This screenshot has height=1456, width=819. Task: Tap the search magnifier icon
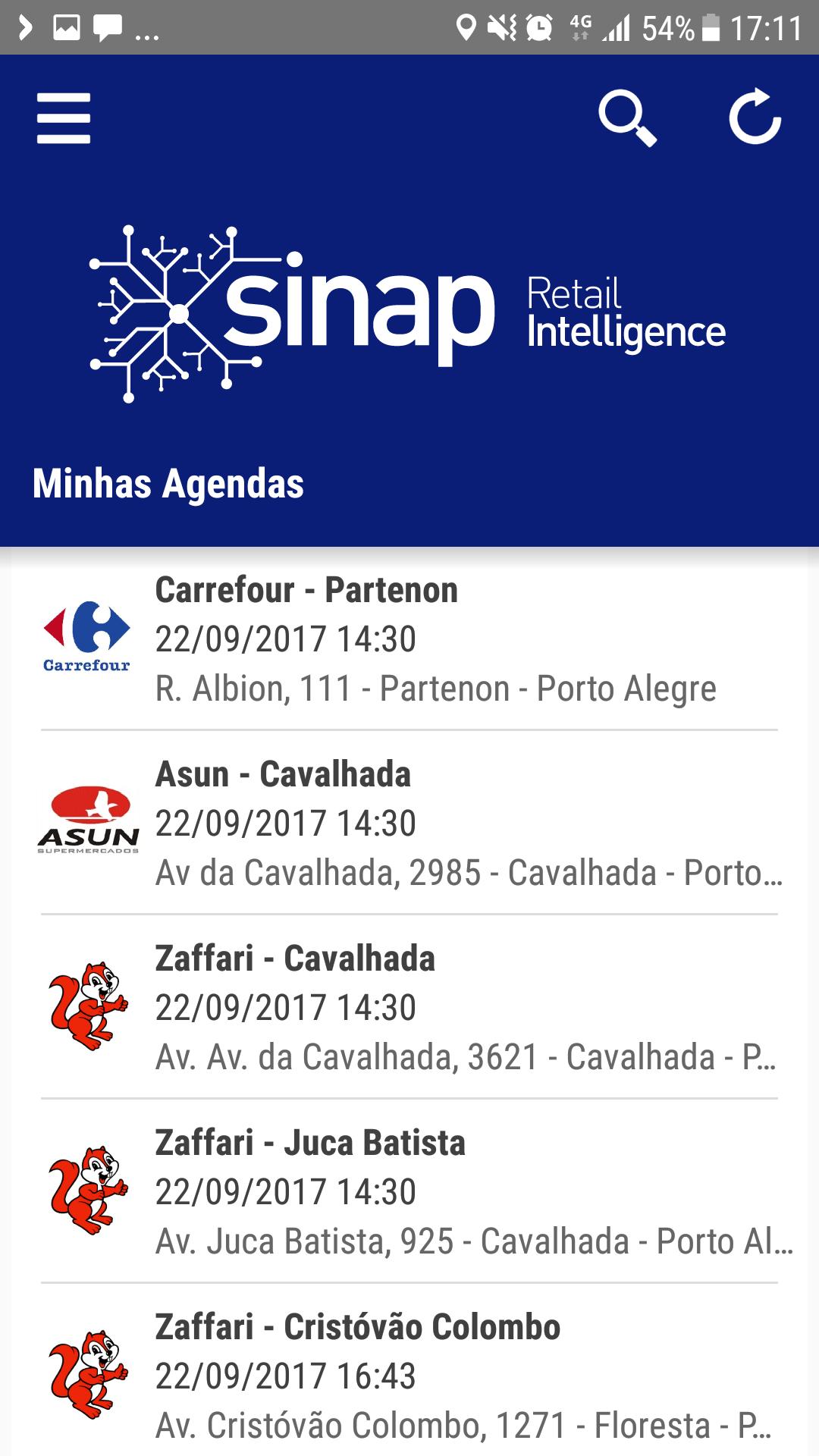[x=627, y=118]
